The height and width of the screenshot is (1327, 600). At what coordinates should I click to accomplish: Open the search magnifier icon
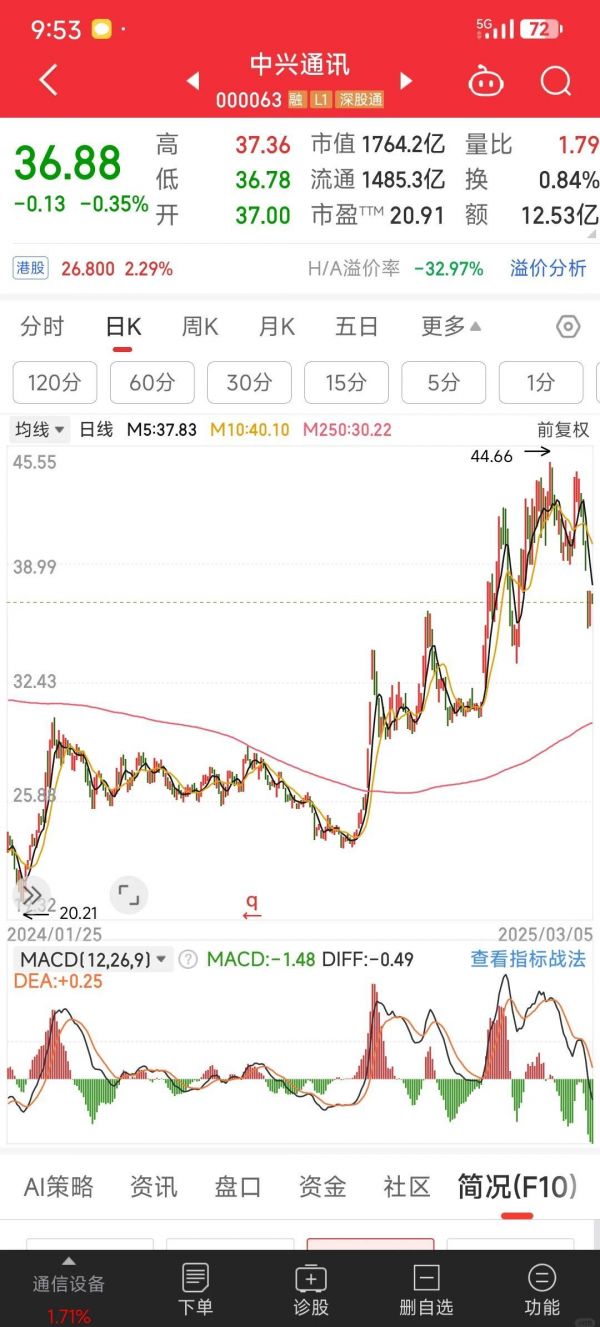click(555, 80)
